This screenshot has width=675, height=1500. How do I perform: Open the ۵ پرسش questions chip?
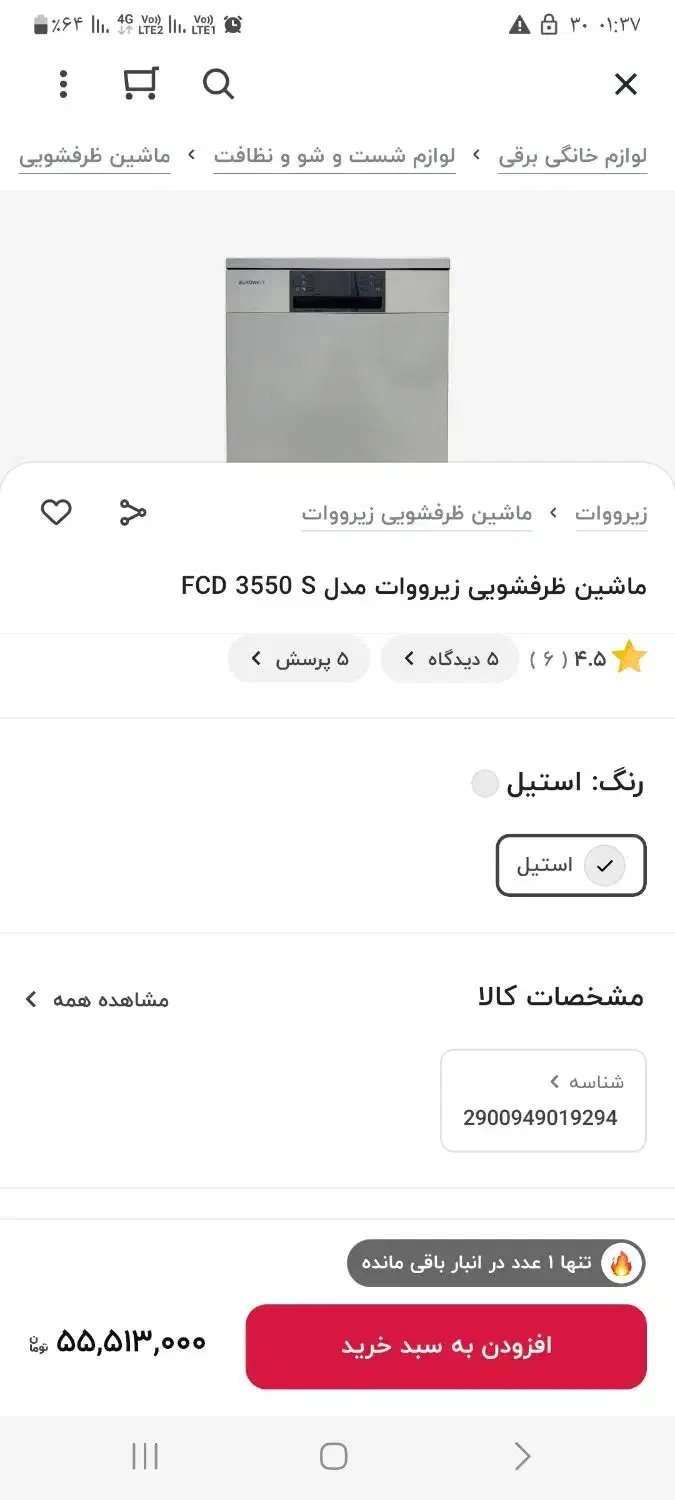pos(299,659)
